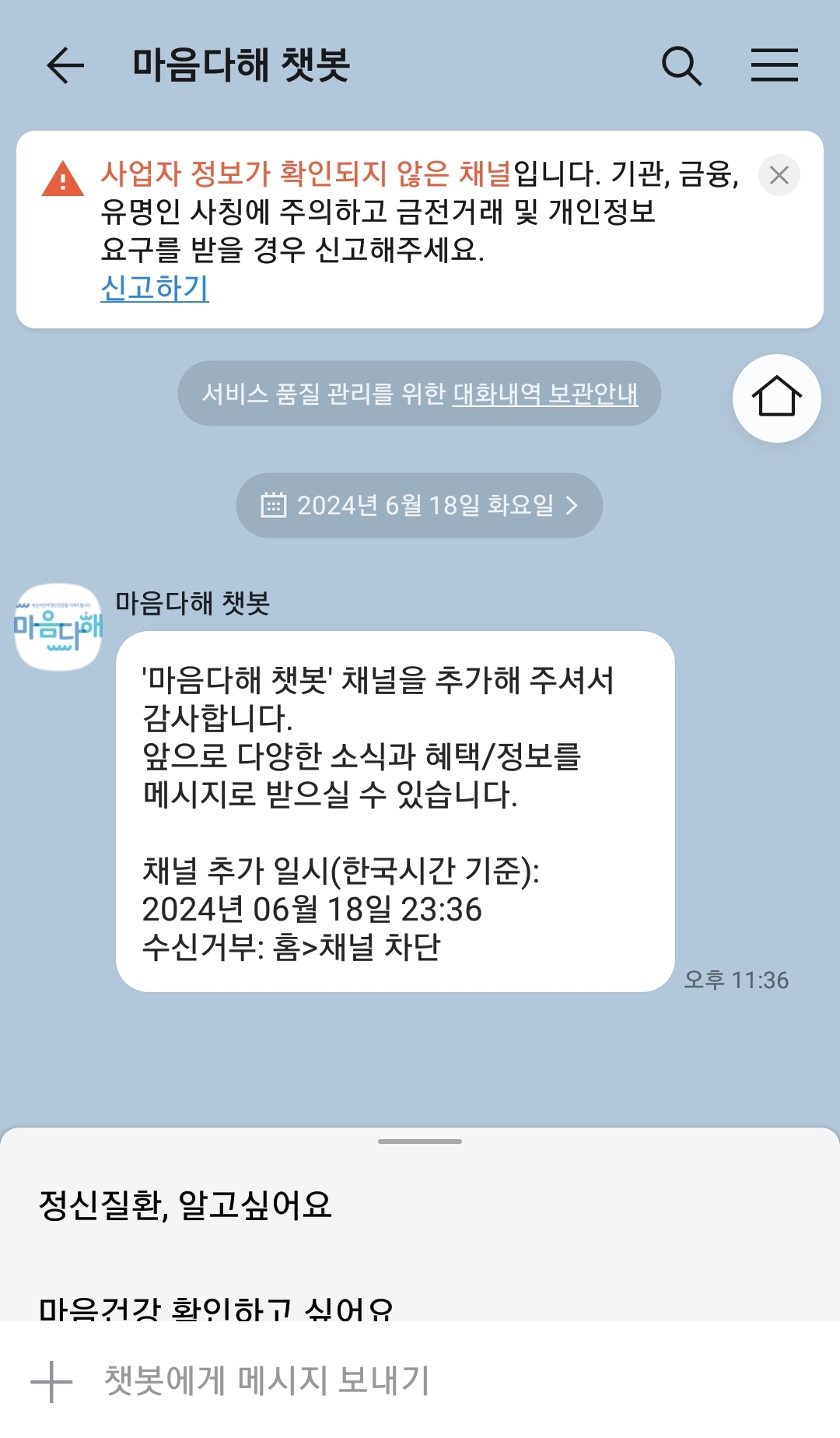The height and width of the screenshot is (1438, 840).
Task: Tap the plus attach icon
Action: 51,1381
